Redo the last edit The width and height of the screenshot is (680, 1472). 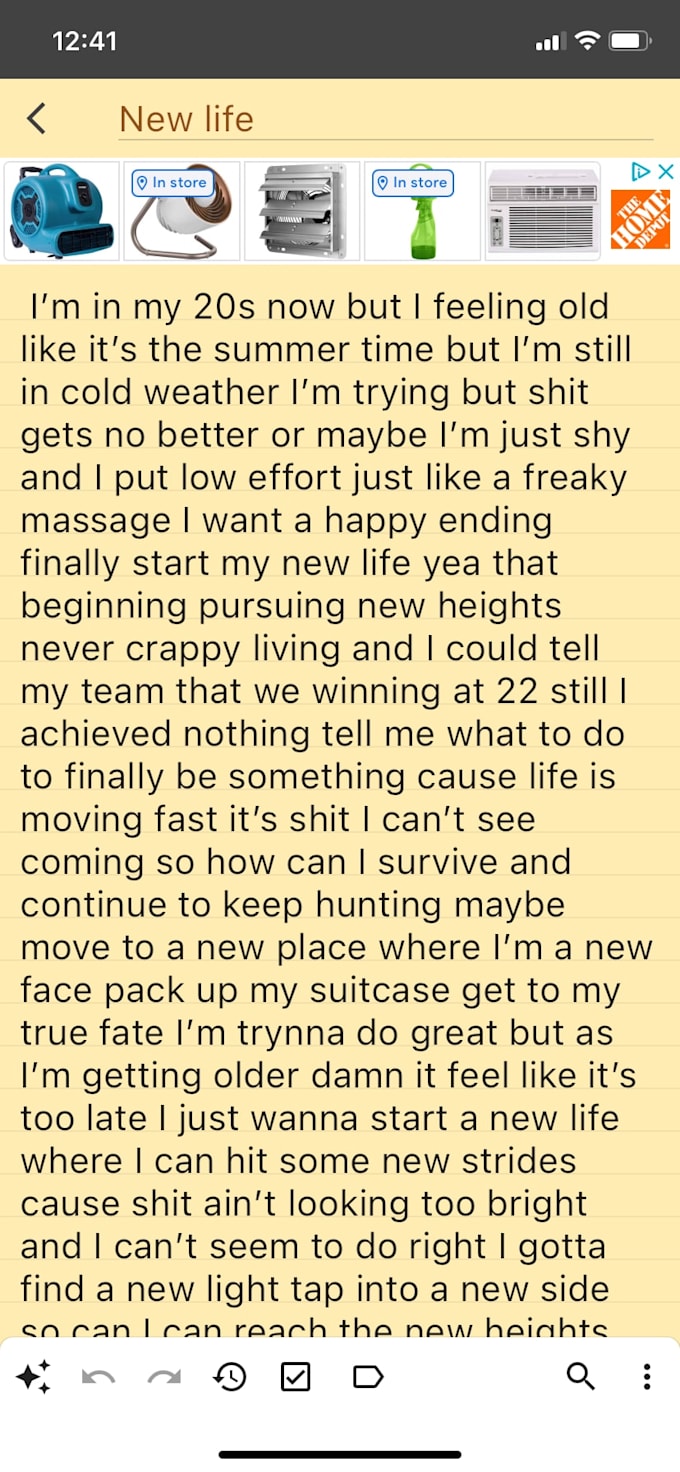click(164, 1377)
